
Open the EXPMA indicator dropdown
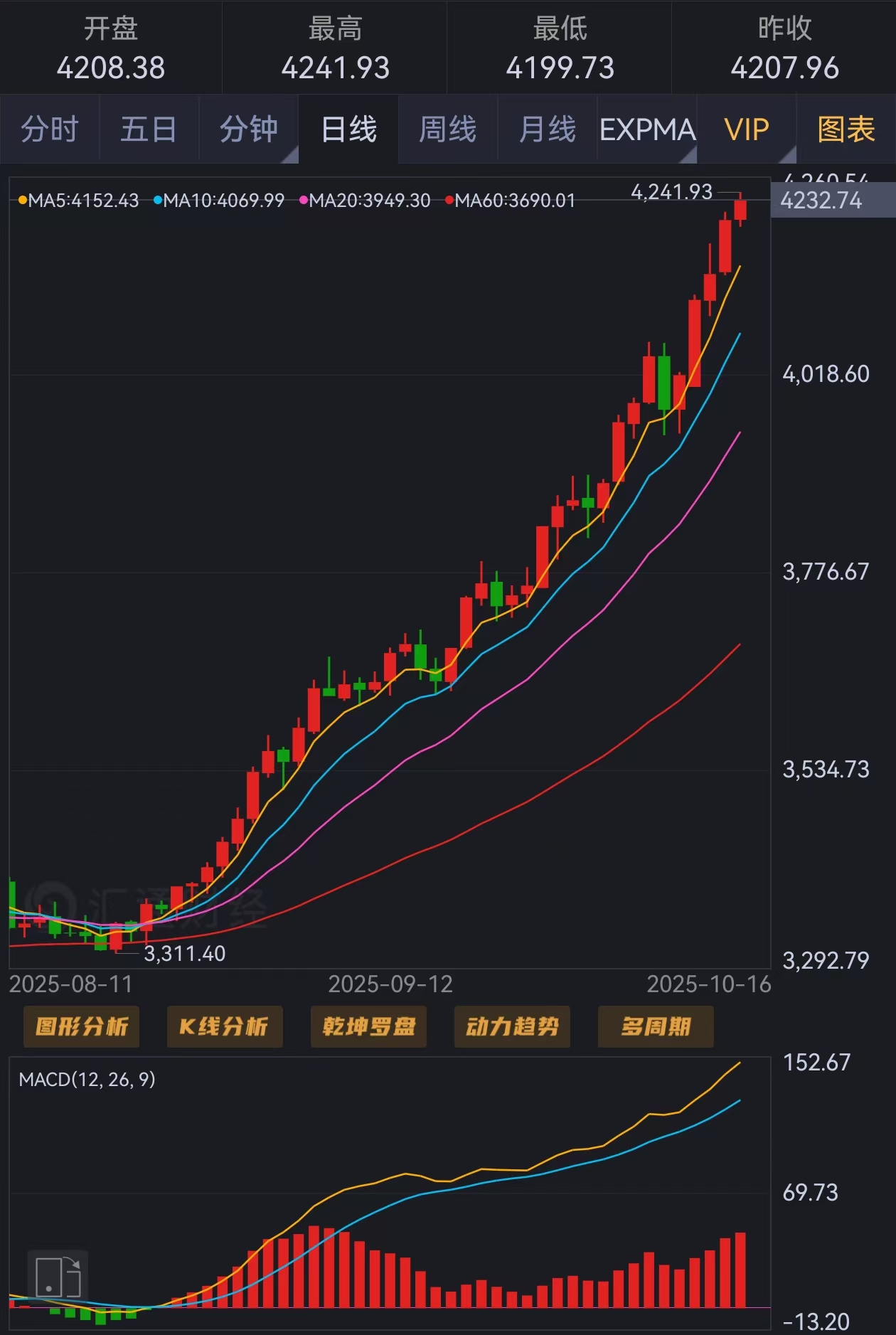pyautogui.click(x=647, y=129)
